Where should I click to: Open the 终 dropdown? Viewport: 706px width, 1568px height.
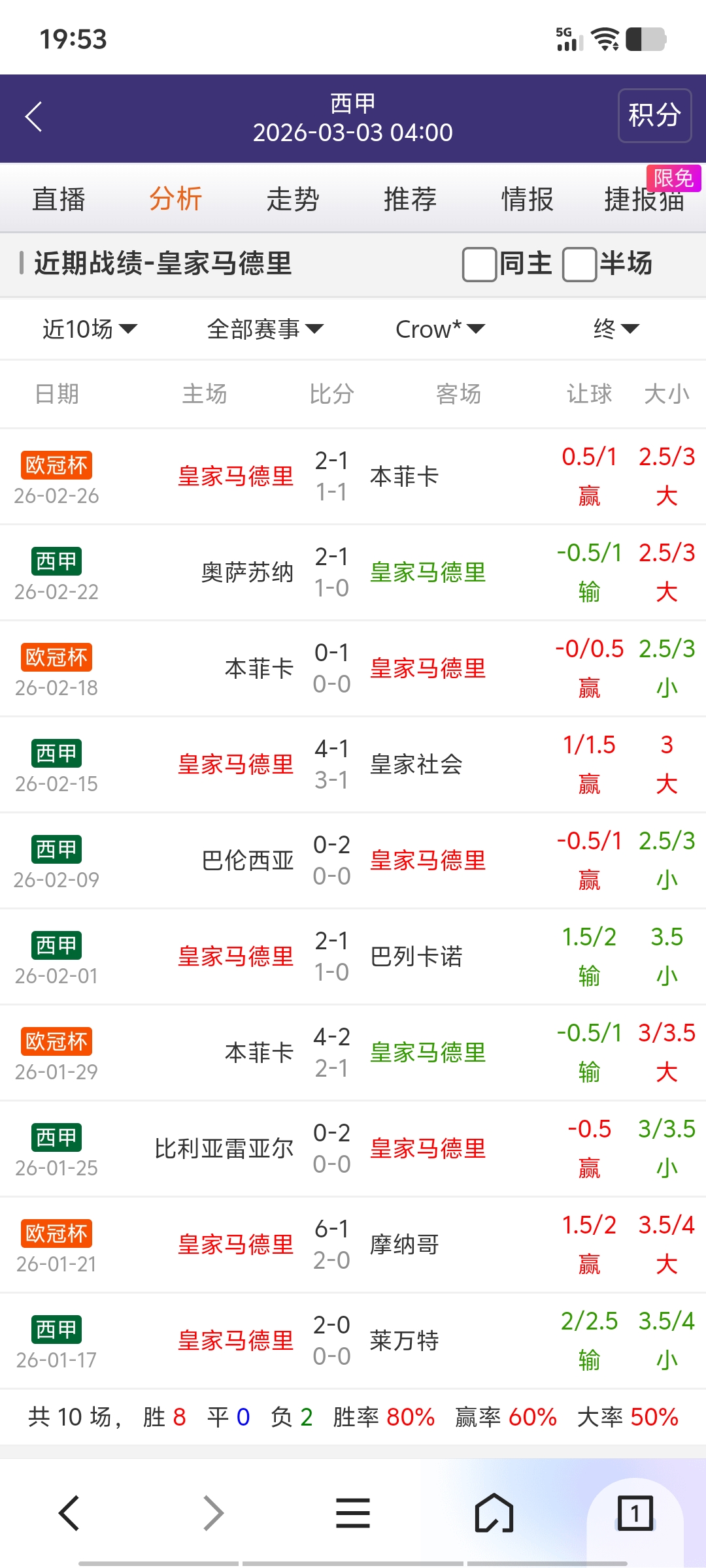coord(615,329)
